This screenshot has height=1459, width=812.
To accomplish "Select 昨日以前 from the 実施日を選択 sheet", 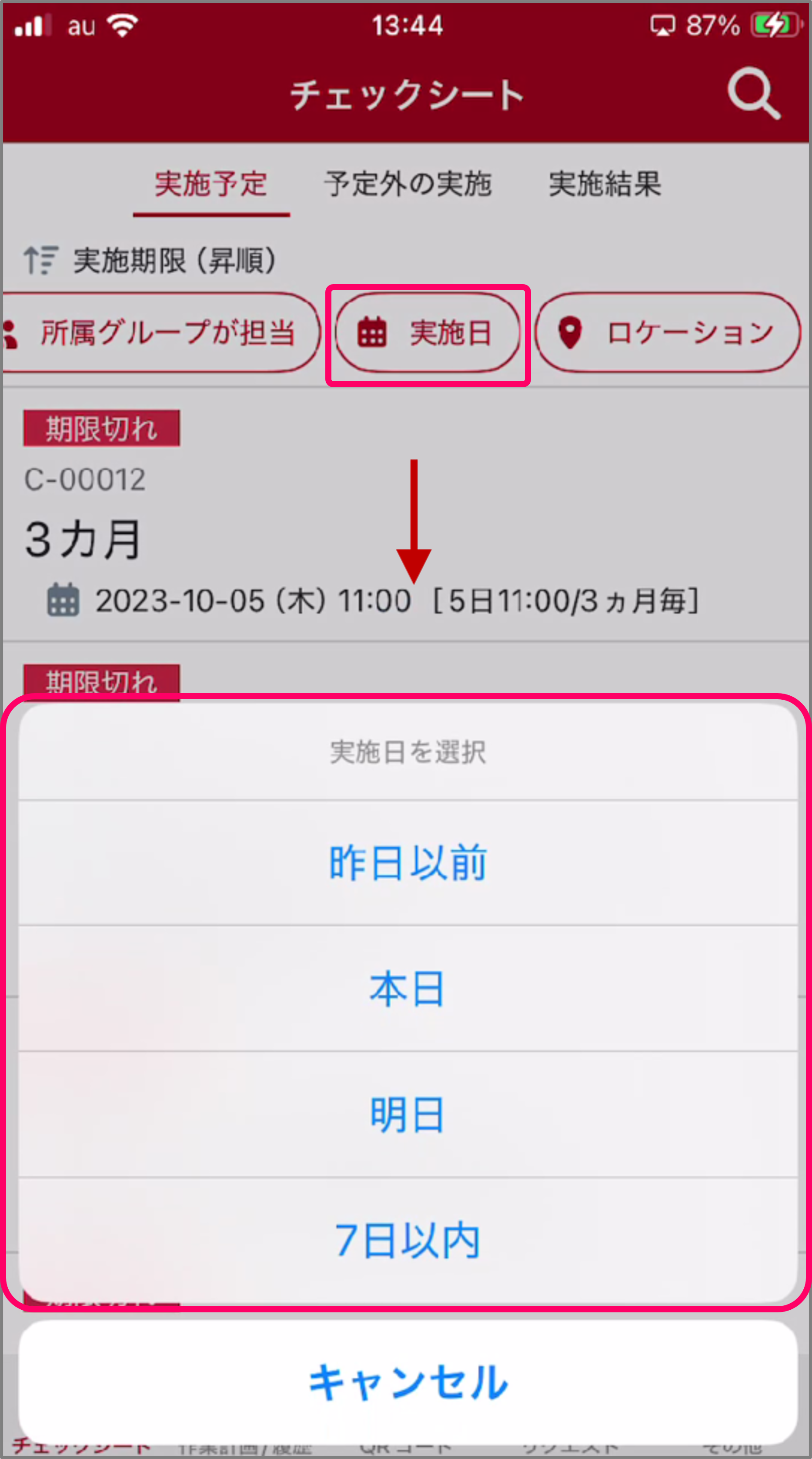I will coord(406,861).
